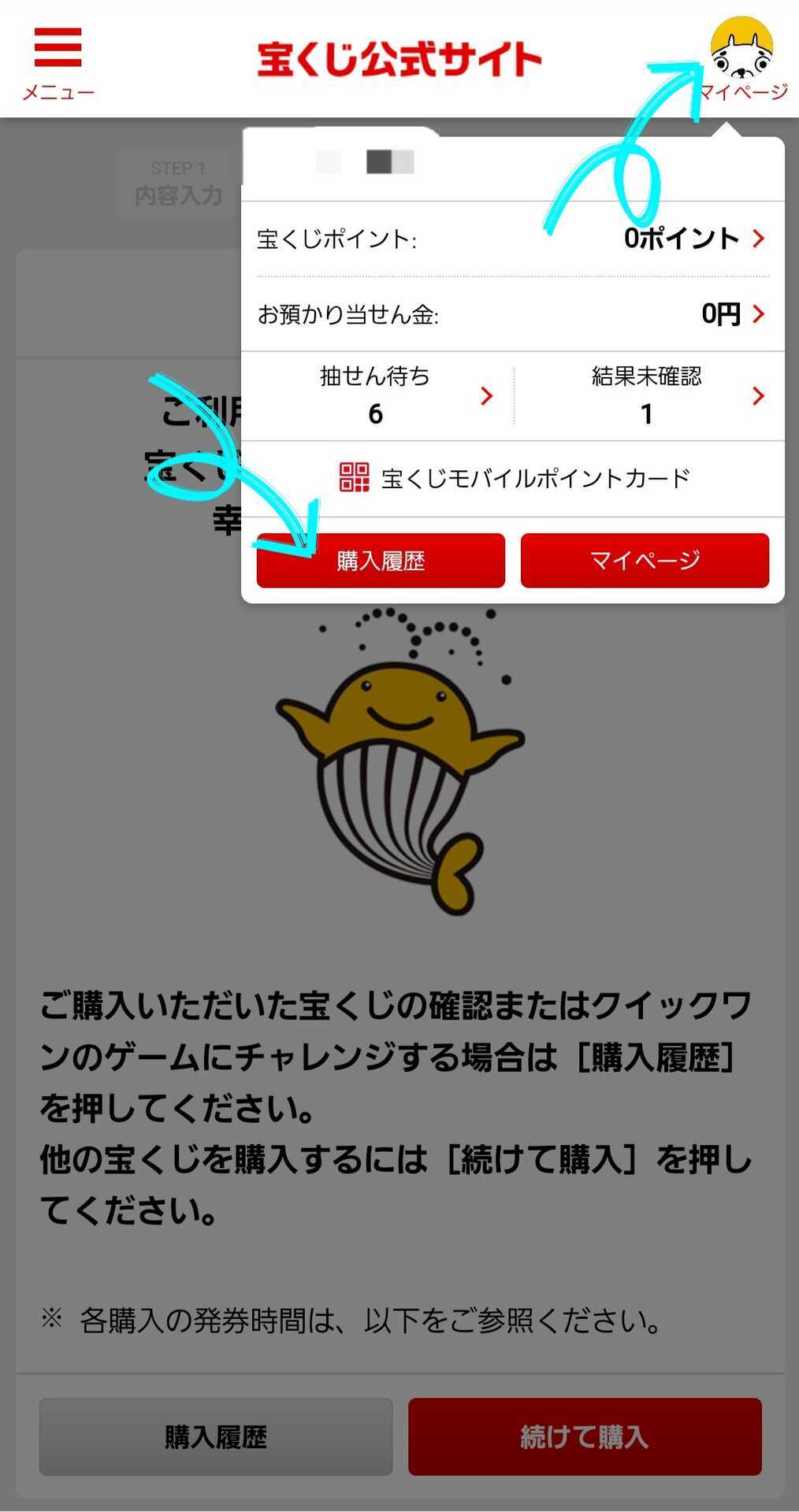View 結果未確認 tickets
The image size is (799, 1512).
coord(648,396)
